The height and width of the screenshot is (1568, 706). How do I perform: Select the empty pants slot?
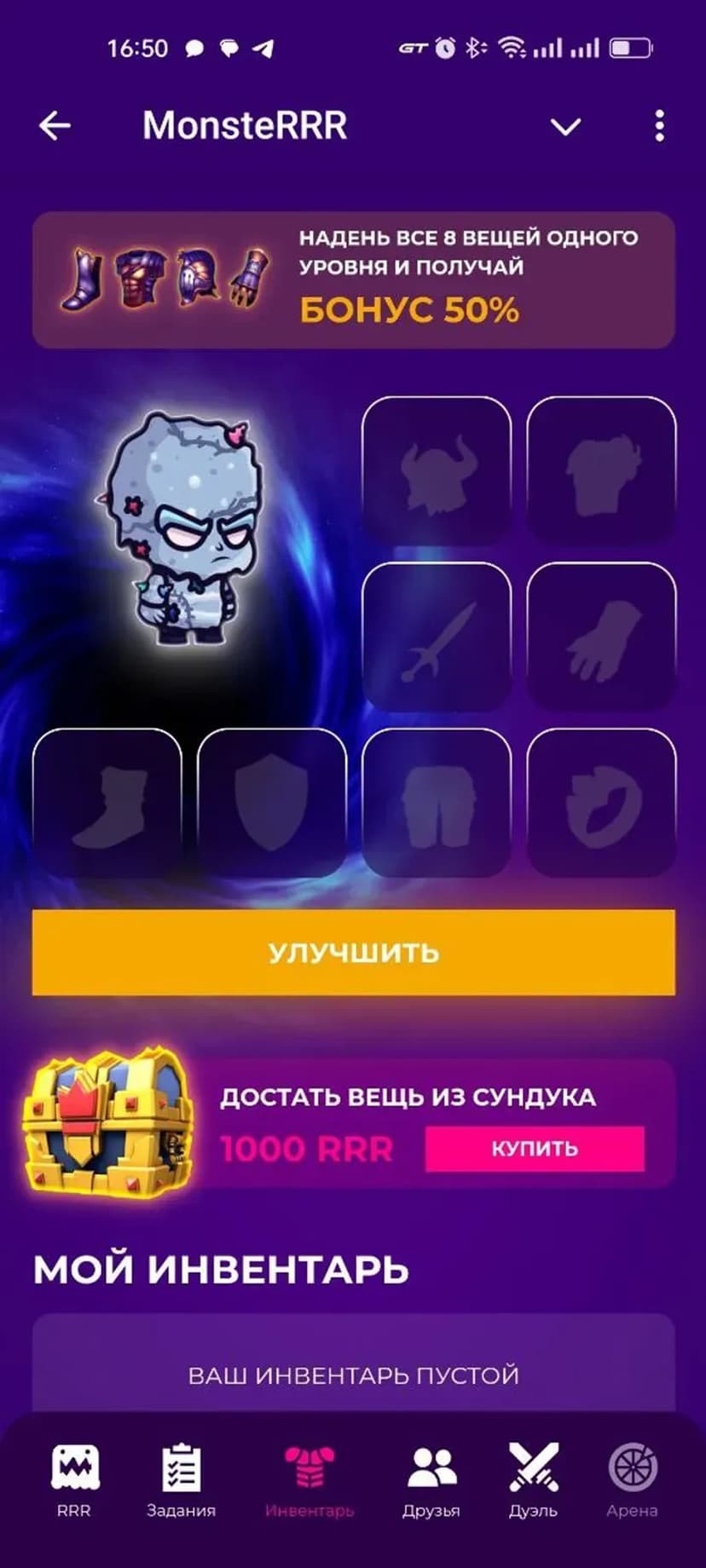click(x=437, y=804)
